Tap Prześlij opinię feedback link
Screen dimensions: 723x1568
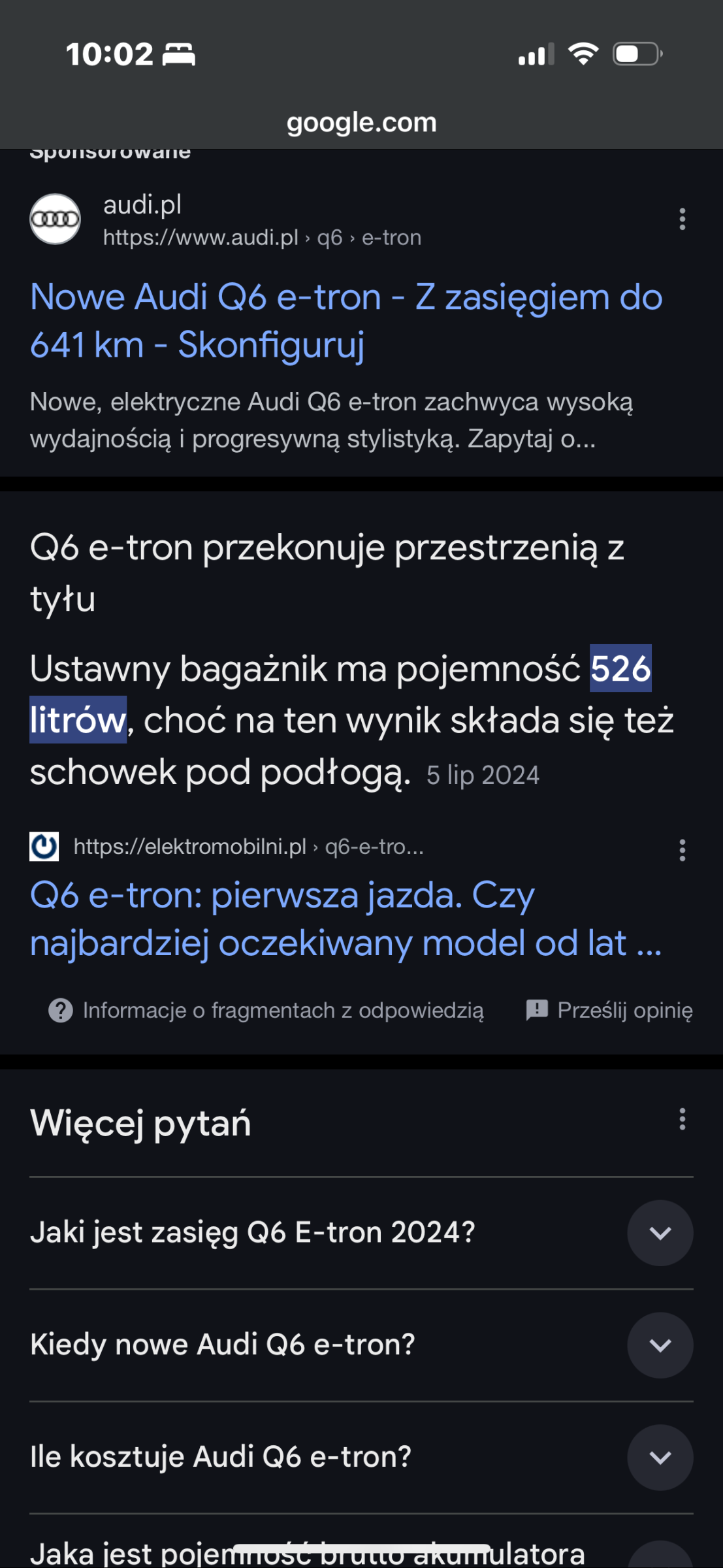pyautogui.click(x=609, y=1010)
